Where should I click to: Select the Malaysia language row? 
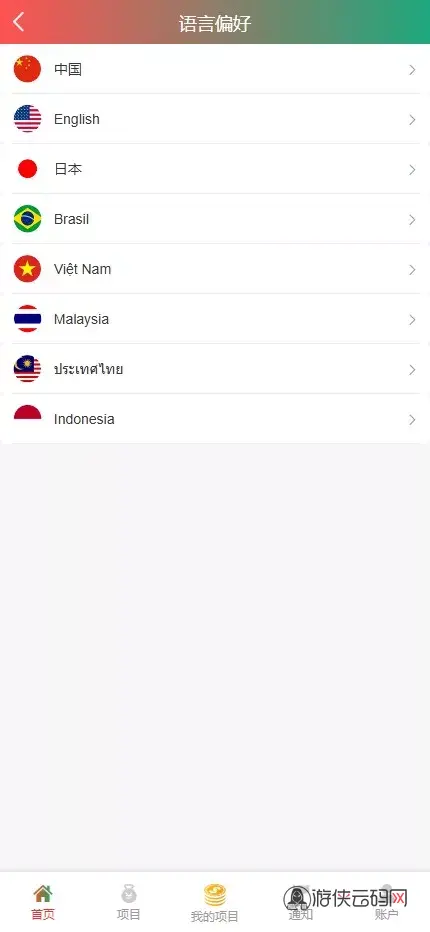pos(215,319)
